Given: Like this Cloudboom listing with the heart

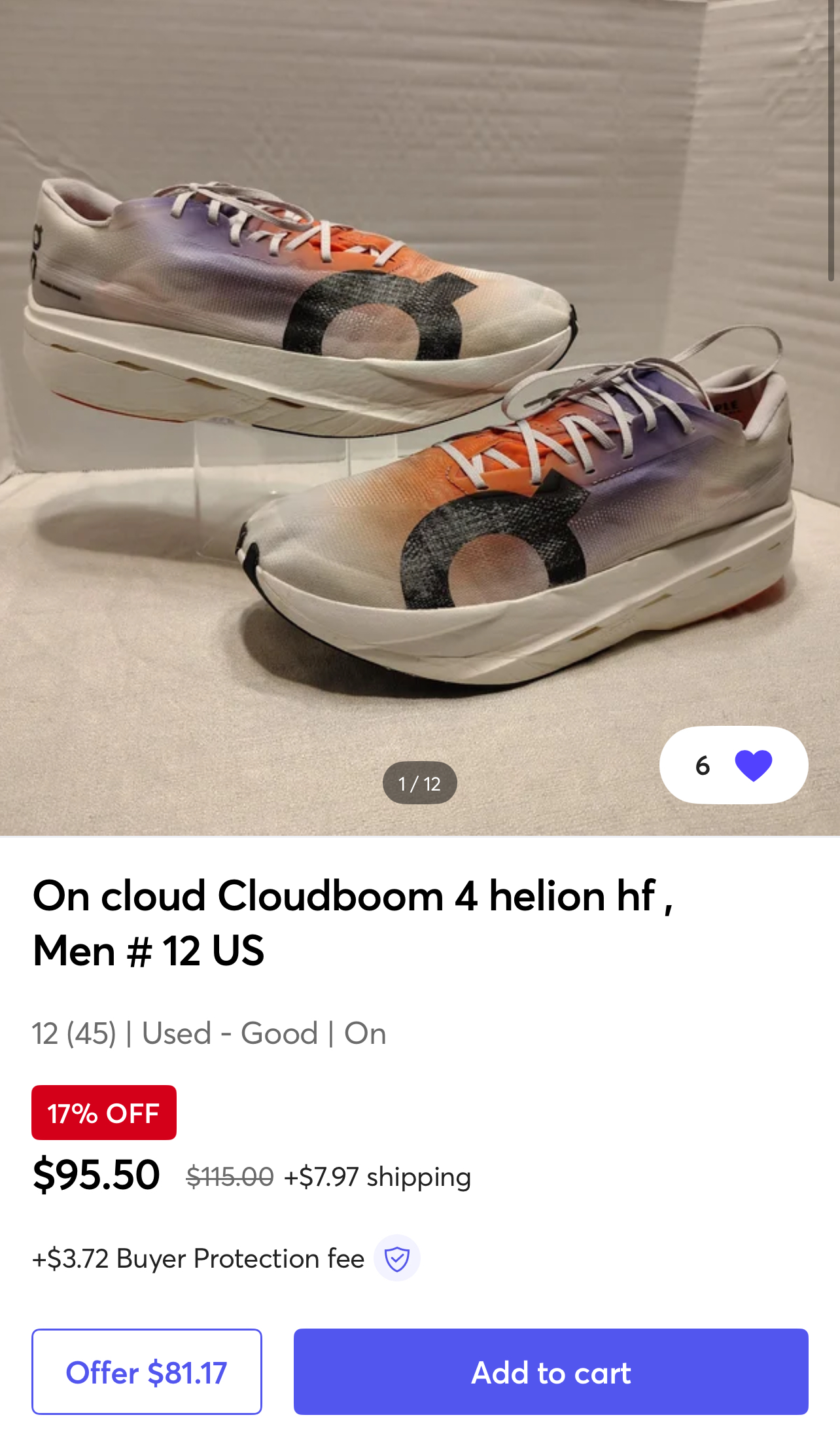Looking at the screenshot, I should [x=753, y=765].
